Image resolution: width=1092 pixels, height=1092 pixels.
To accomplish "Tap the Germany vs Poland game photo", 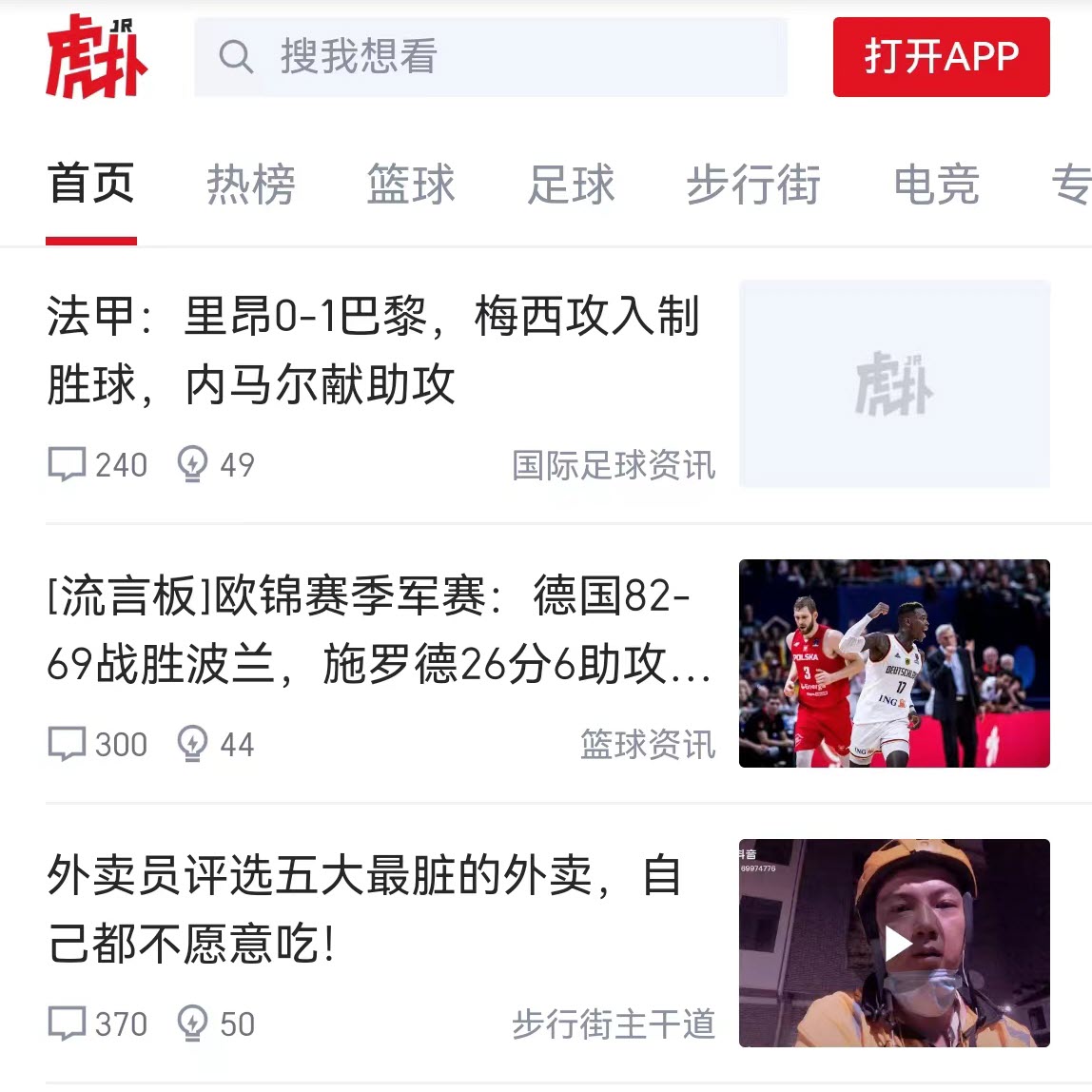I will click(894, 664).
